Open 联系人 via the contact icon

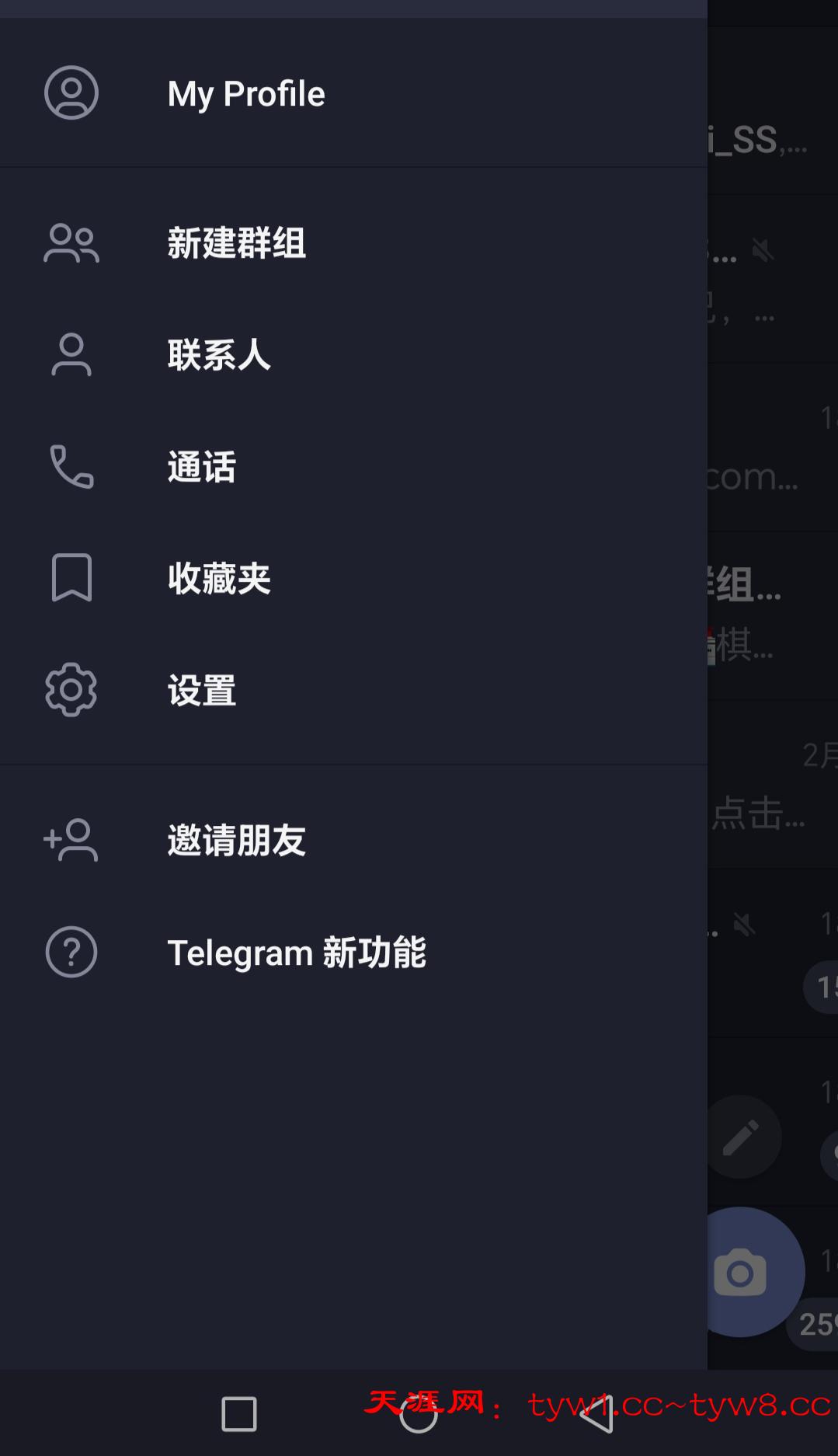click(x=71, y=355)
